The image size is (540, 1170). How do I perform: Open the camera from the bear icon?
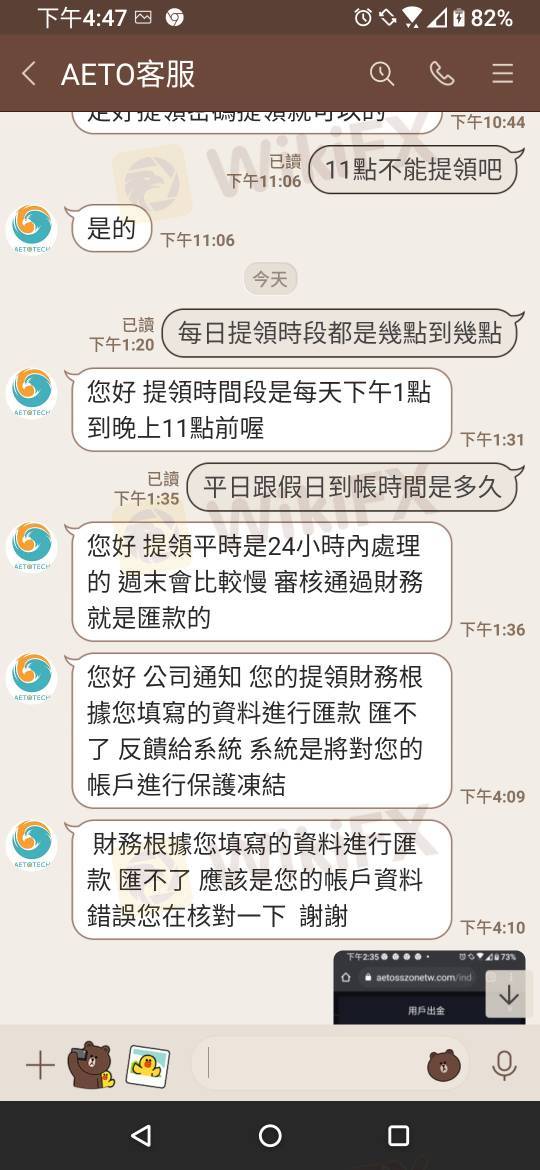click(x=90, y=1065)
